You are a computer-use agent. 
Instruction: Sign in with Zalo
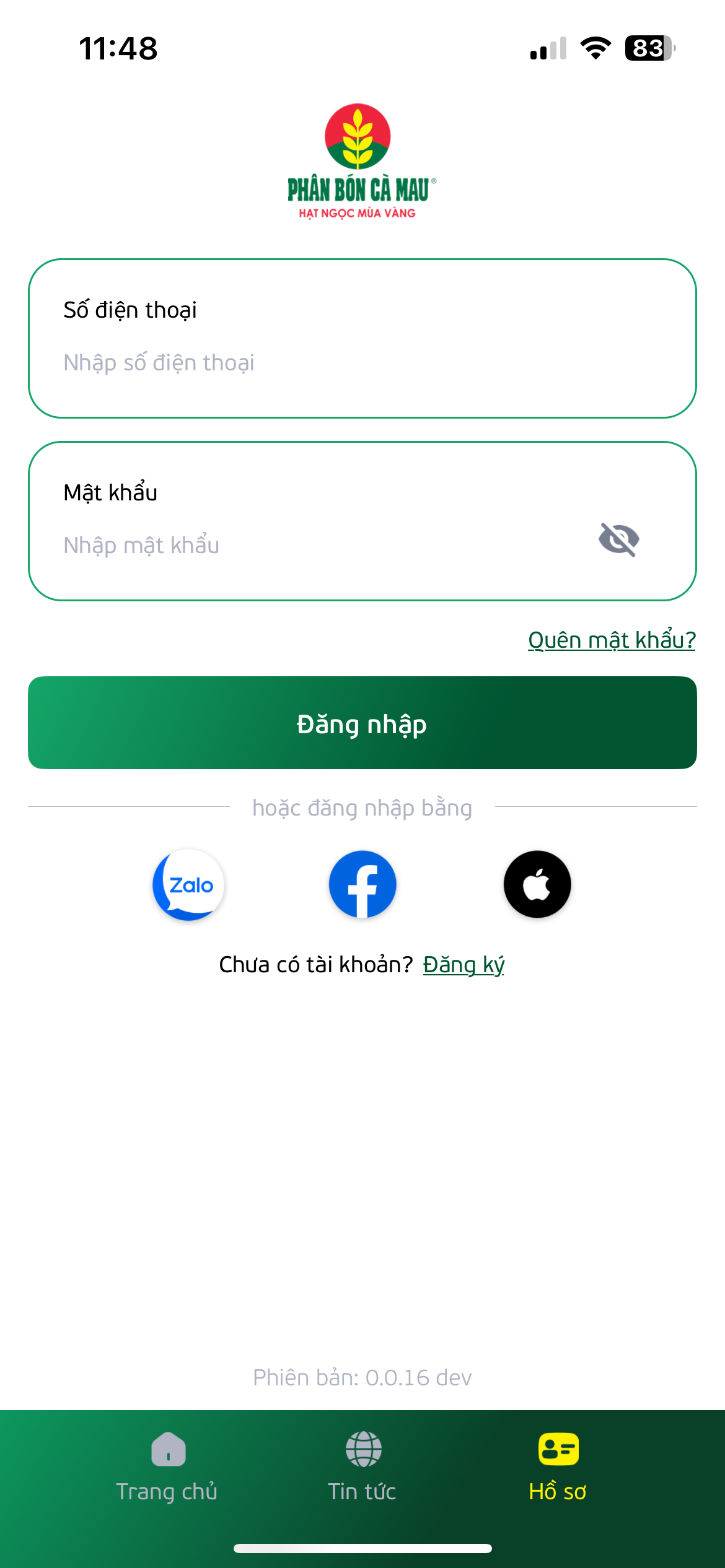pyautogui.click(x=188, y=884)
